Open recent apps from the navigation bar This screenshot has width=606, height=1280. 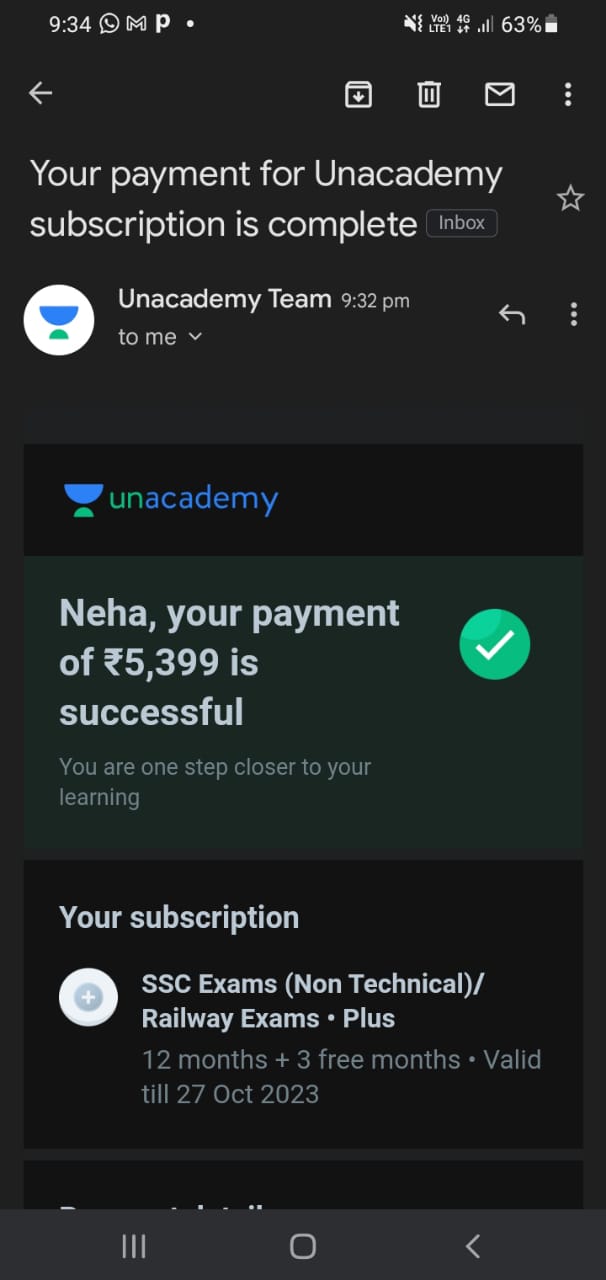point(133,1246)
